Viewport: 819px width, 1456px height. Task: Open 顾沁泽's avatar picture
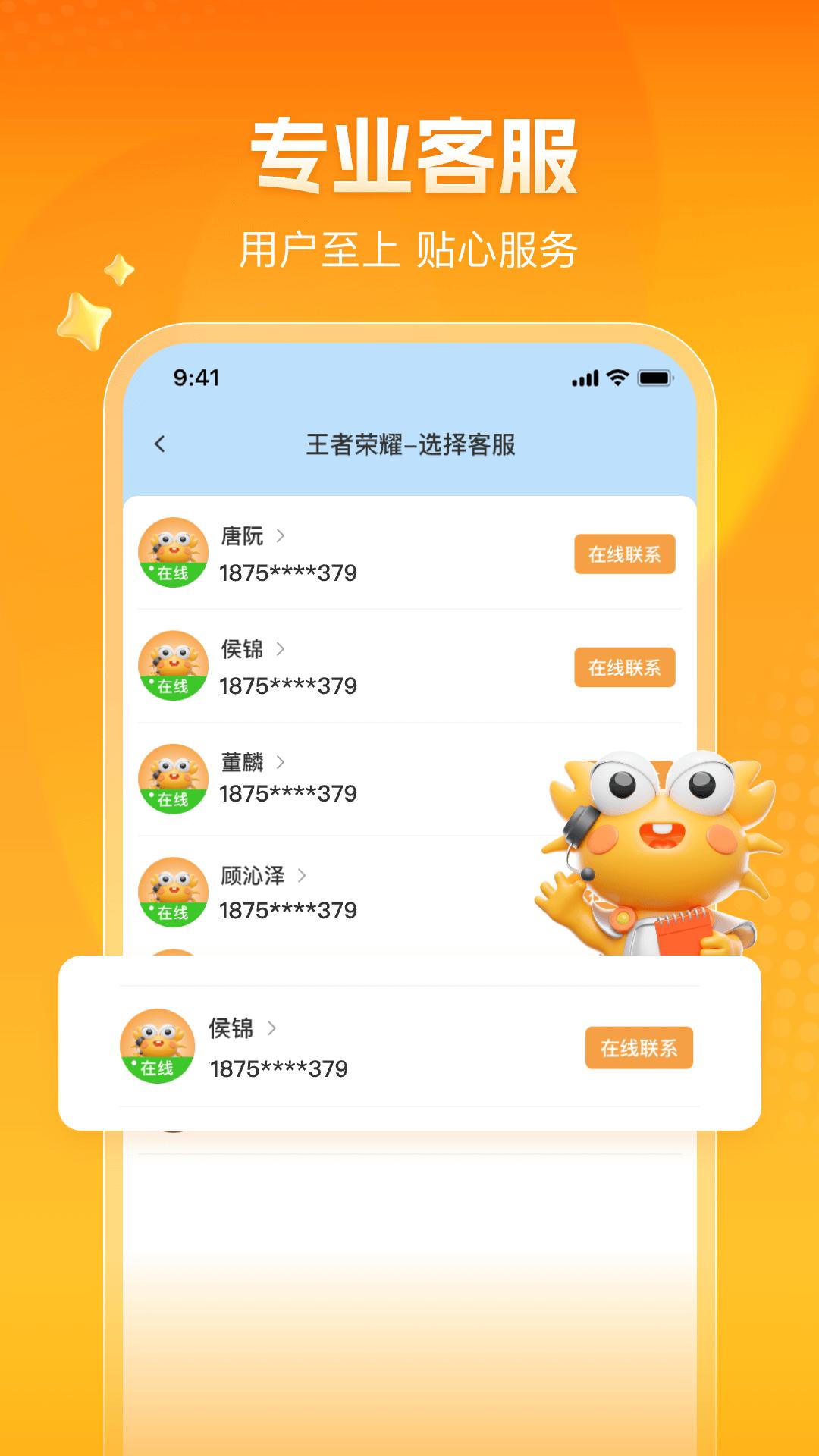pos(172,893)
